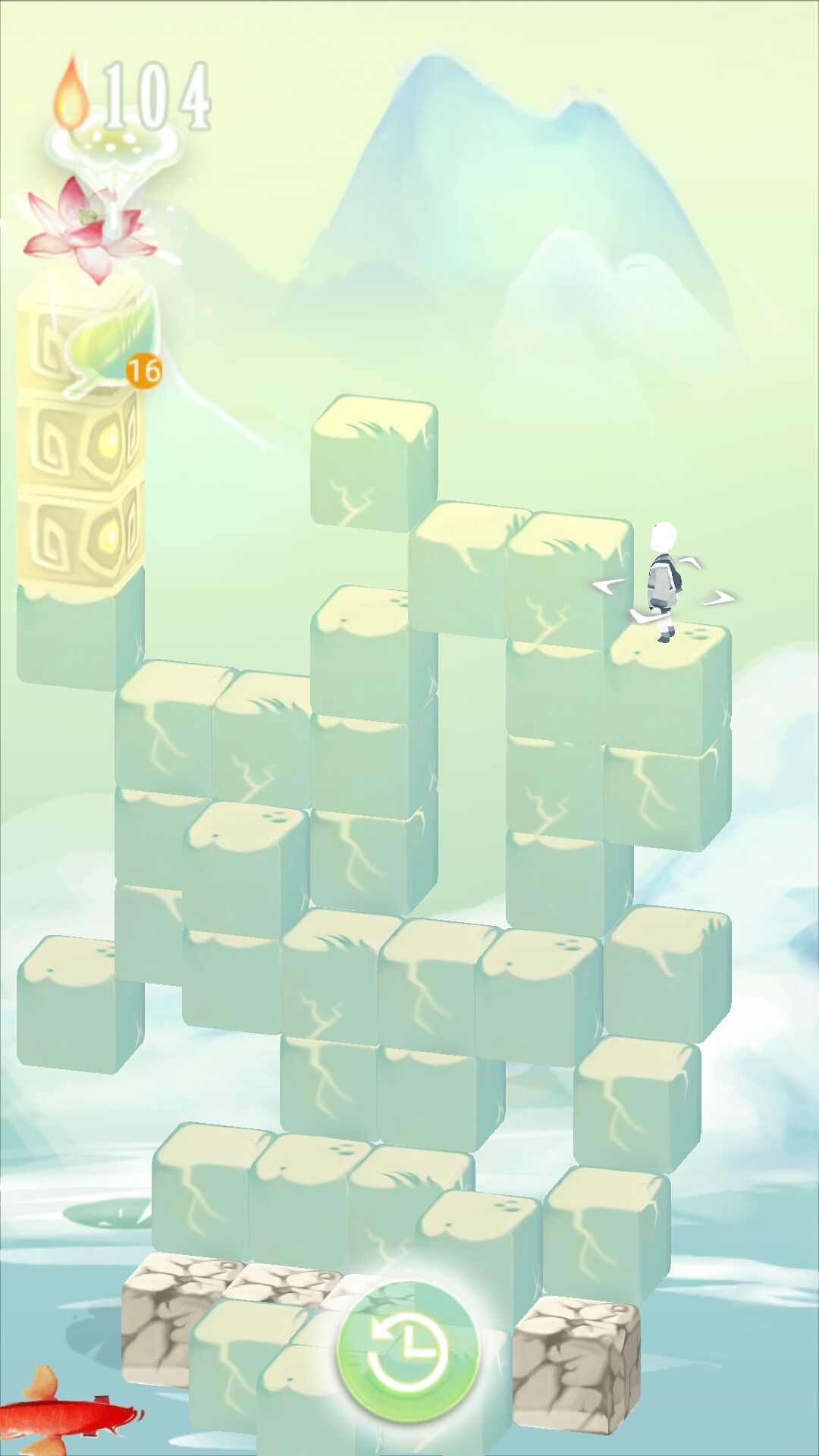Tap the green rewind time button
Viewport: 819px width, 1456px height.
408,1351
